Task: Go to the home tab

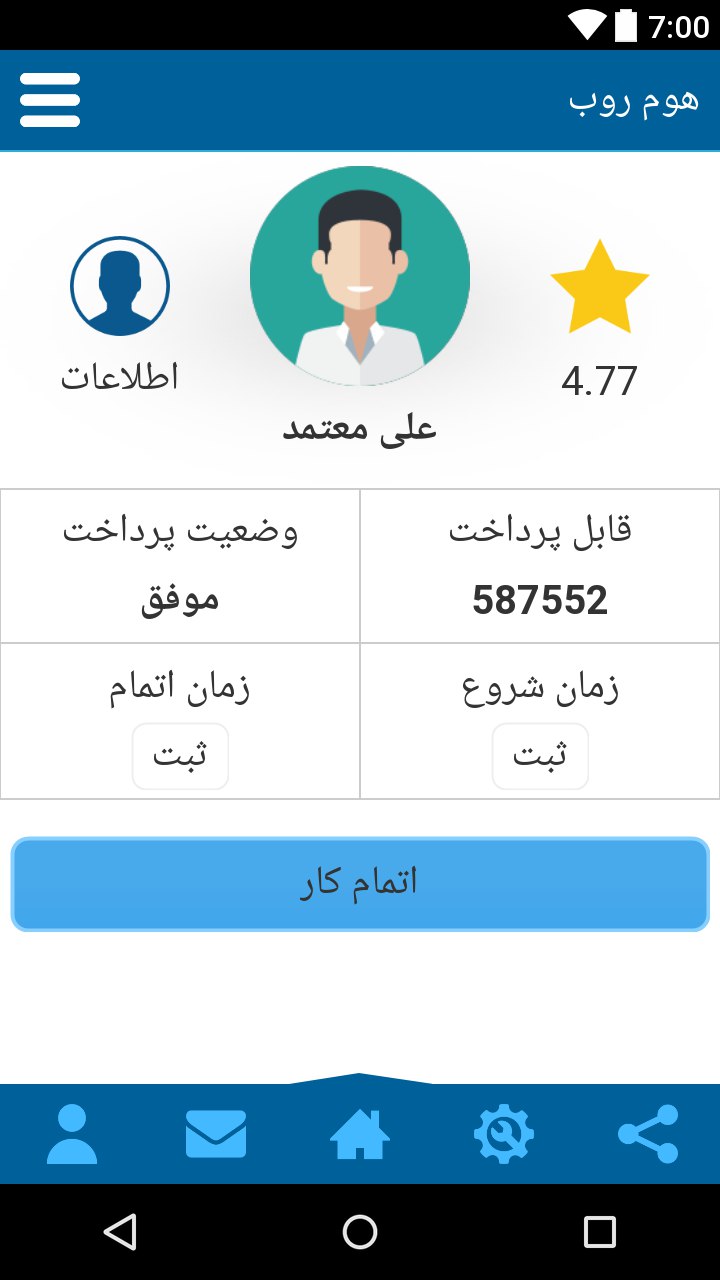Action: pos(360,1134)
